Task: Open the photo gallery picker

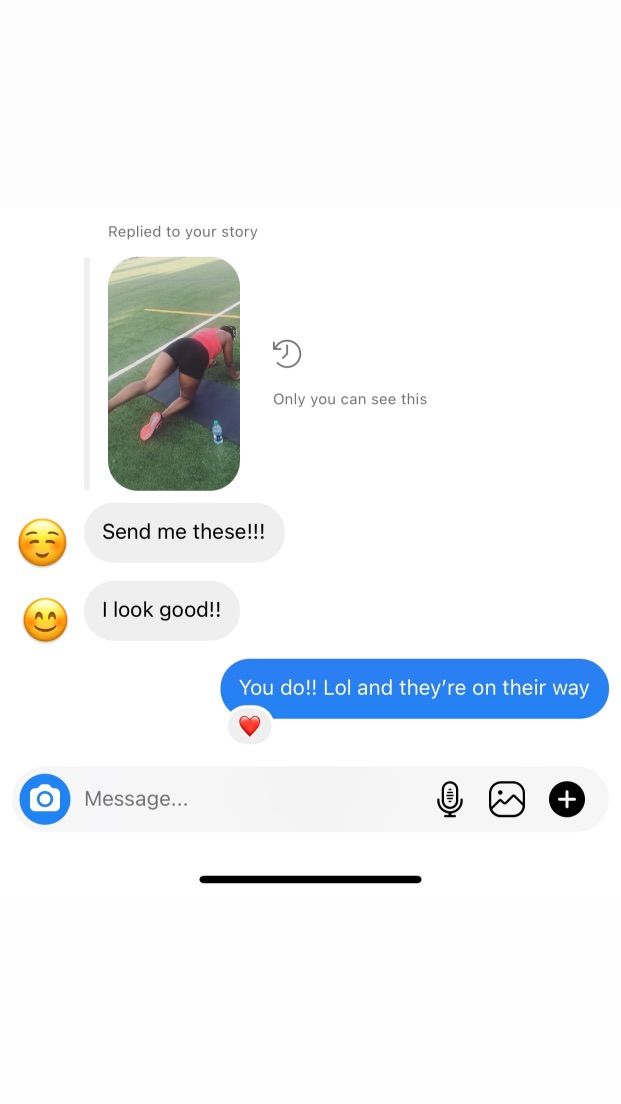Action: pyautogui.click(x=507, y=799)
